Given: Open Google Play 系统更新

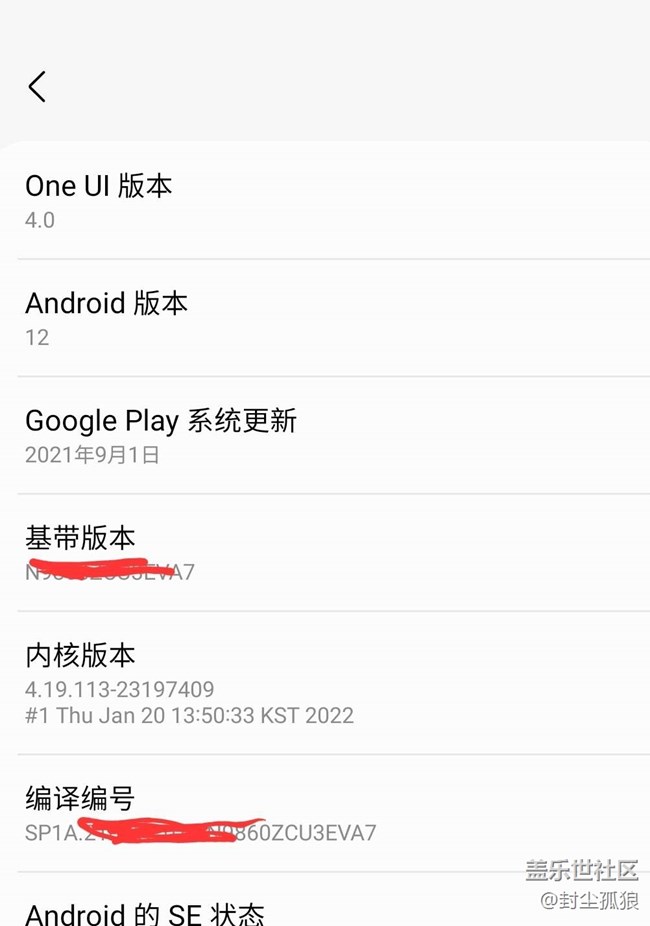Looking at the screenshot, I should tap(325, 435).
